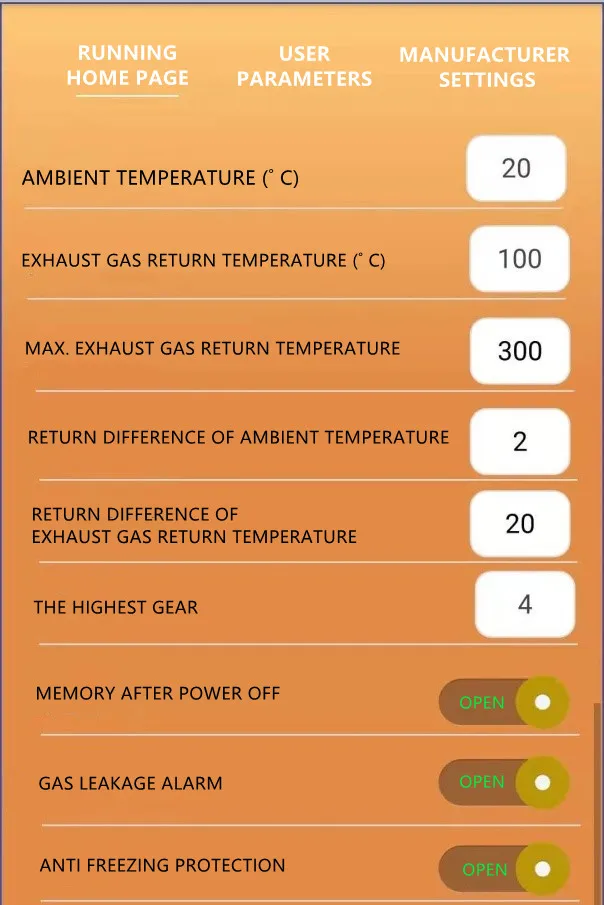Screen dimensions: 604x905
Task: Tap the exhaust gas return temperature field
Action: click(520, 259)
